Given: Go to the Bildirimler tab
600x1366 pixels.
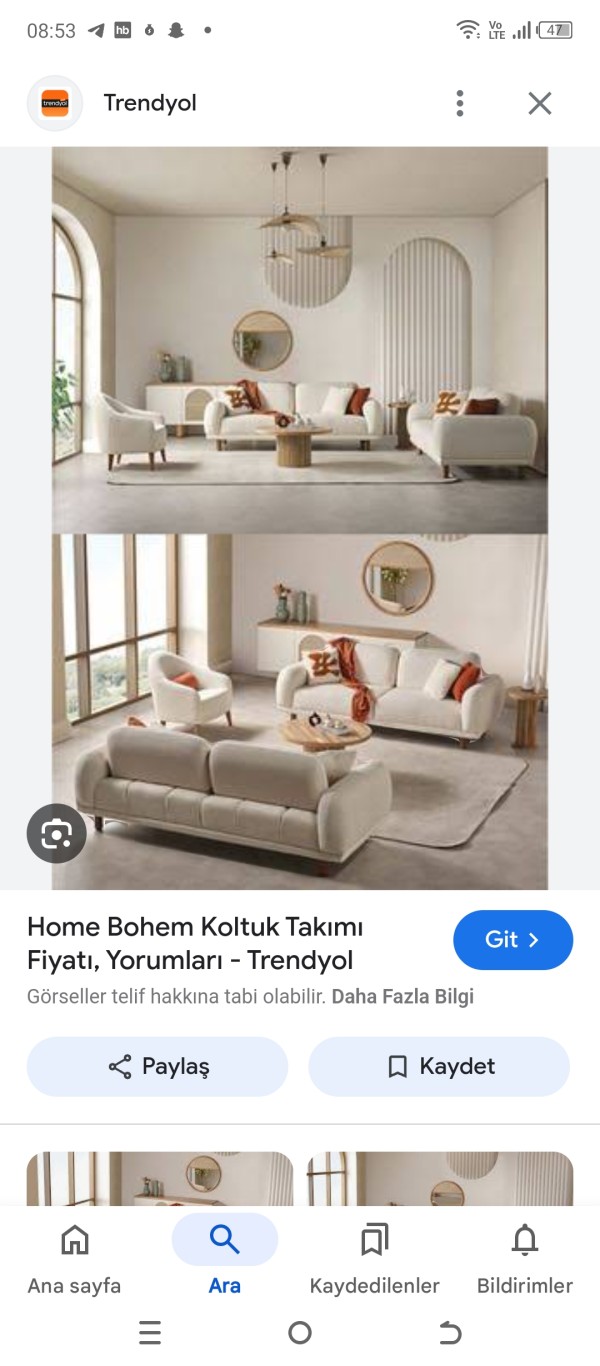Looking at the screenshot, I should tap(524, 1260).
